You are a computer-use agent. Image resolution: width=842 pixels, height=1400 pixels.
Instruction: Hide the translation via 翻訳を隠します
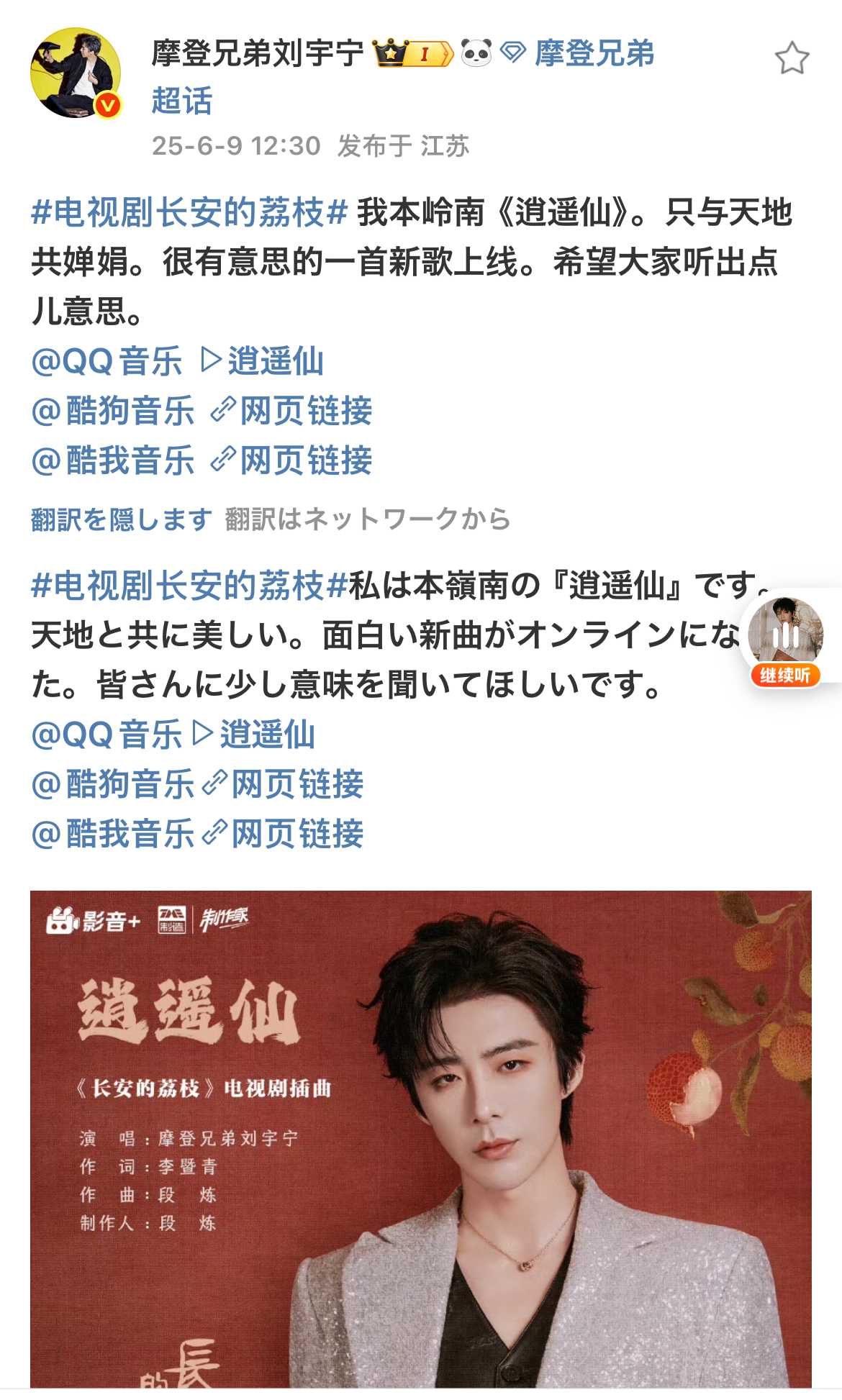tap(121, 519)
